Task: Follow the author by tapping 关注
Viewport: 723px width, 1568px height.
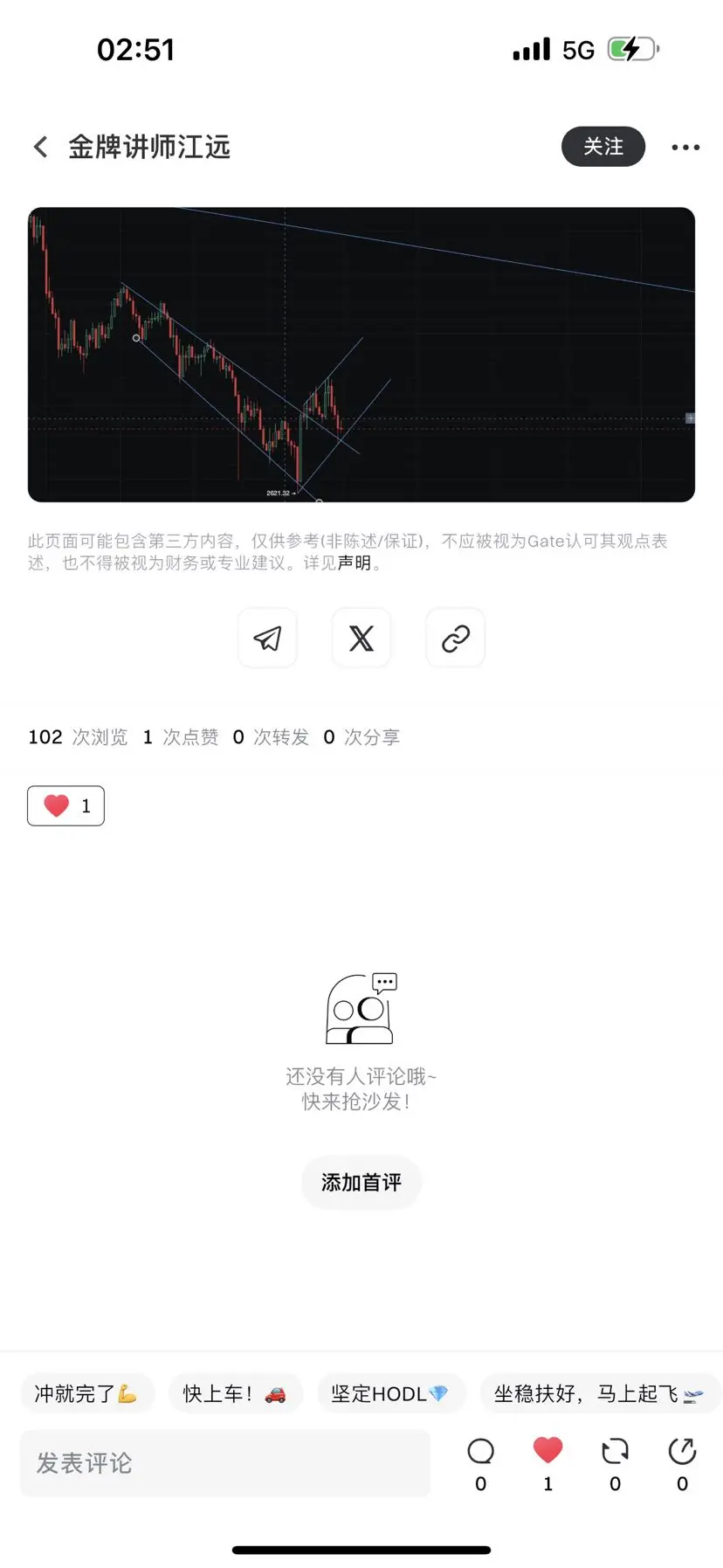Action: [x=602, y=147]
